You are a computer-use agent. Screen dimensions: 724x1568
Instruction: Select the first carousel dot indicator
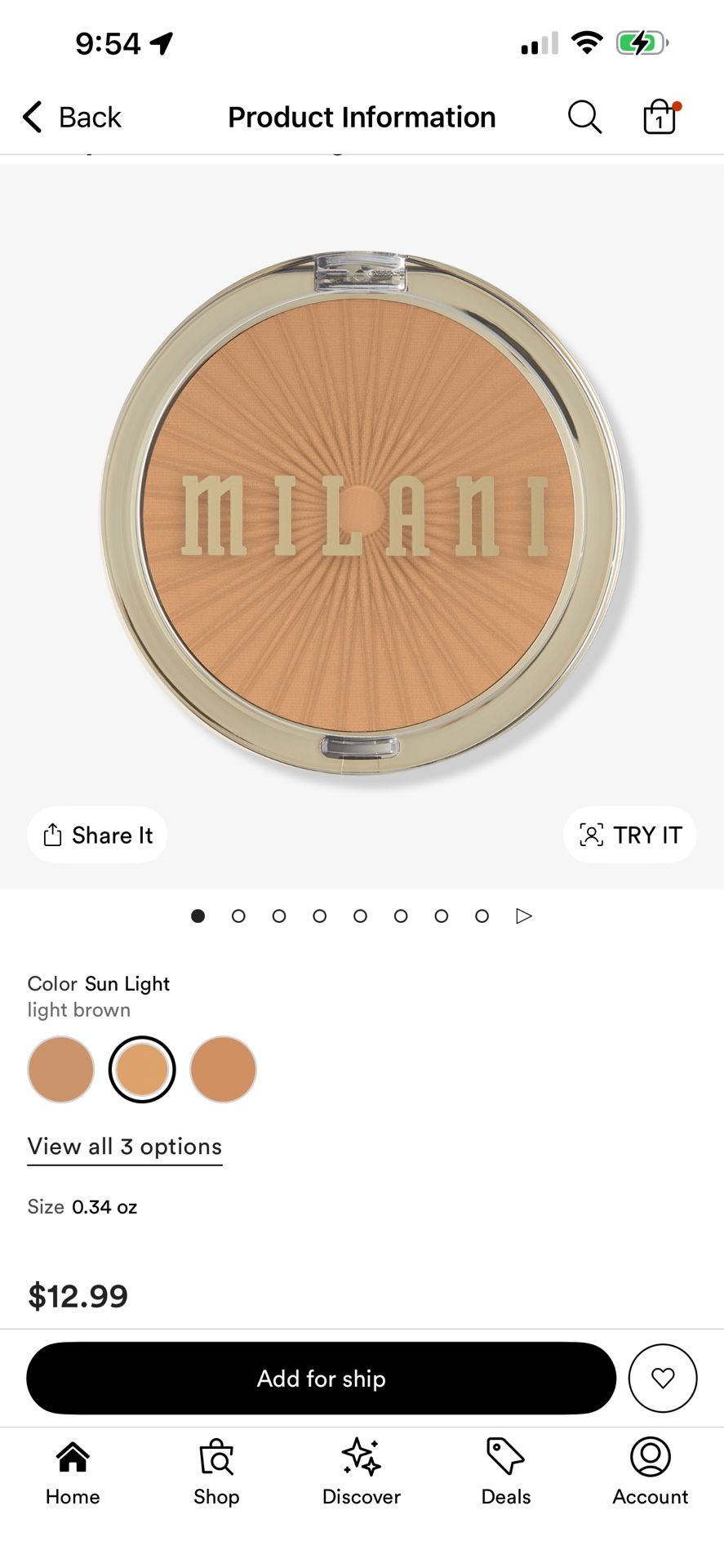point(198,915)
